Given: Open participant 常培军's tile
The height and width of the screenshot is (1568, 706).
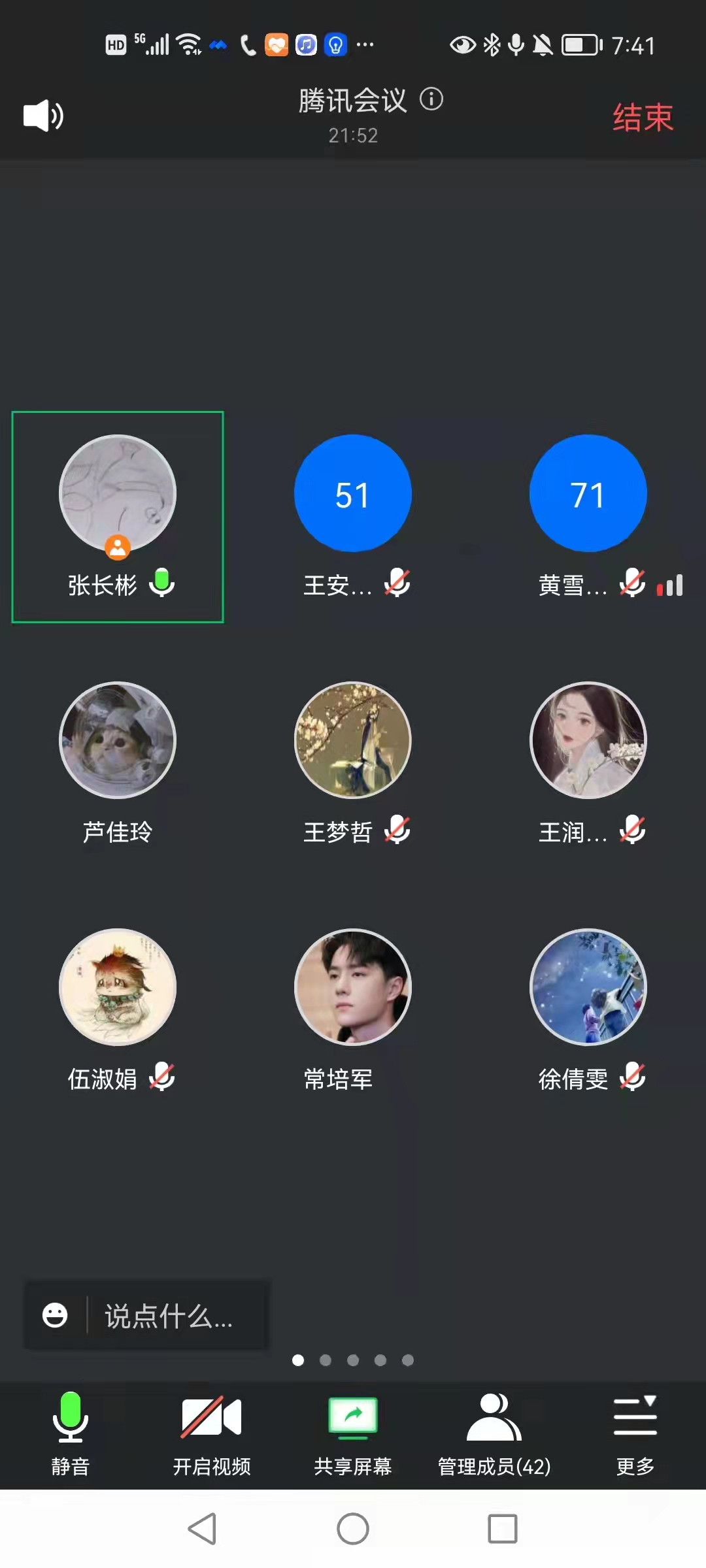Looking at the screenshot, I should [x=353, y=988].
